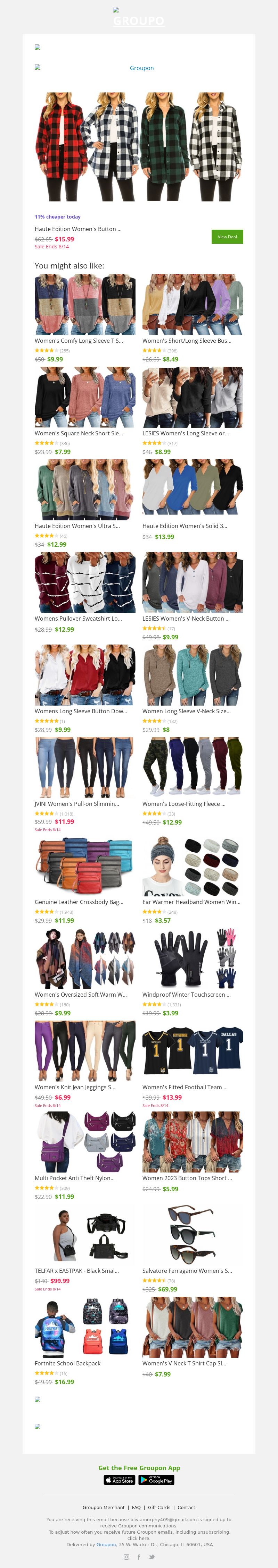The height and width of the screenshot is (1568, 278).
Task: Open the Gift Cards footer link
Action: pyautogui.click(x=159, y=1507)
